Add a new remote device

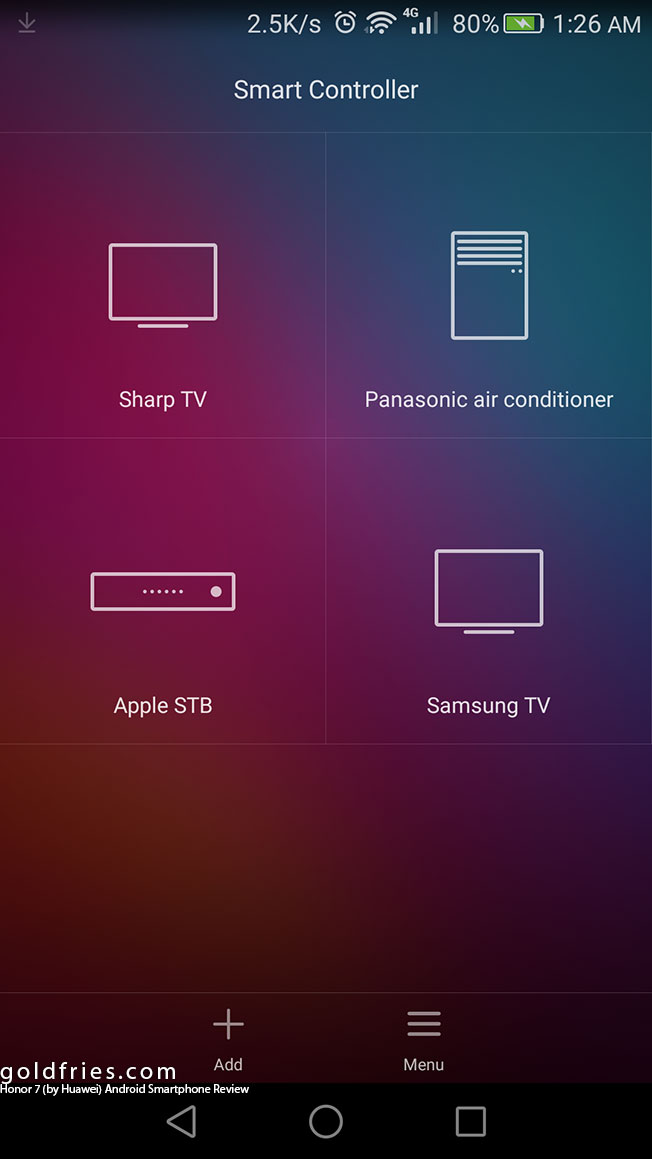(x=228, y=1039)
